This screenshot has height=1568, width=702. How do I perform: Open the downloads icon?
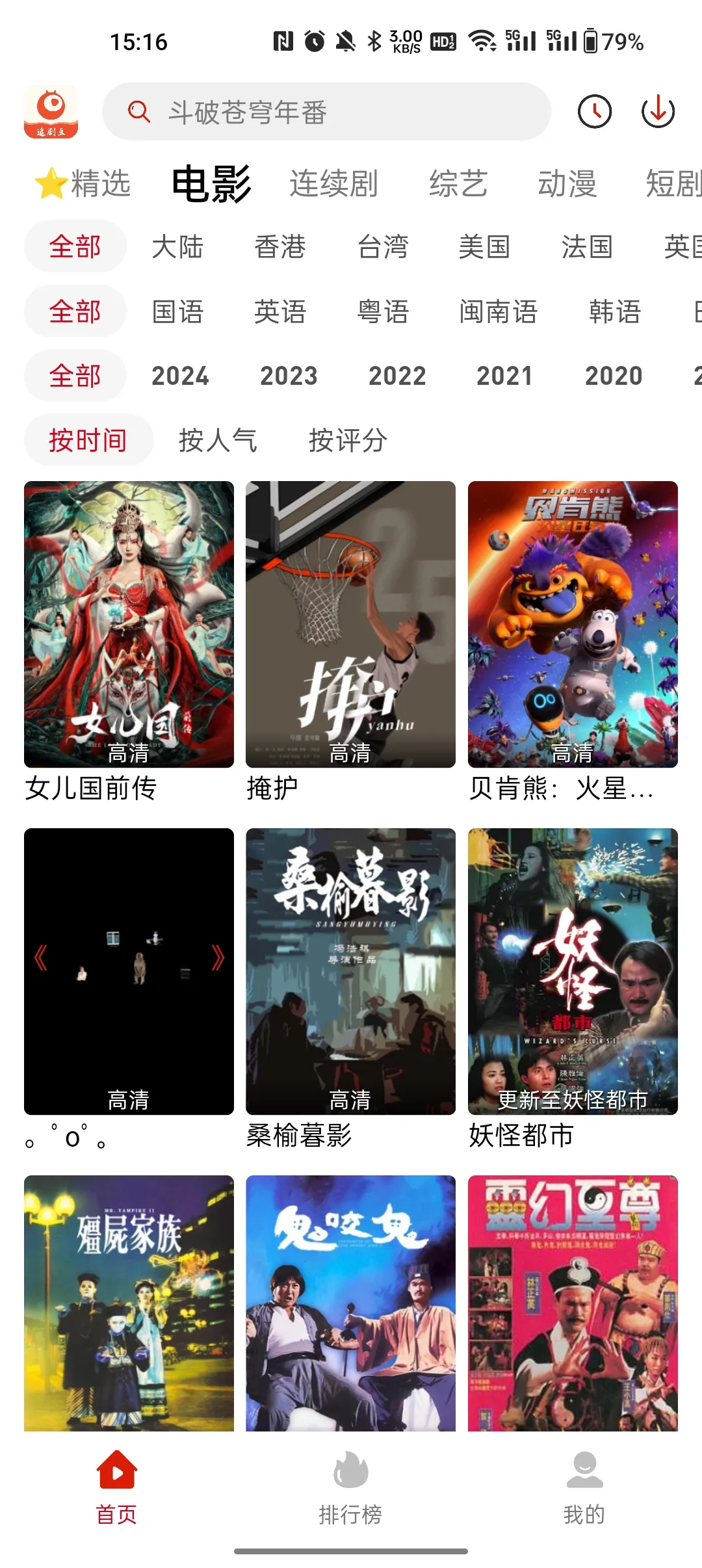658,112
